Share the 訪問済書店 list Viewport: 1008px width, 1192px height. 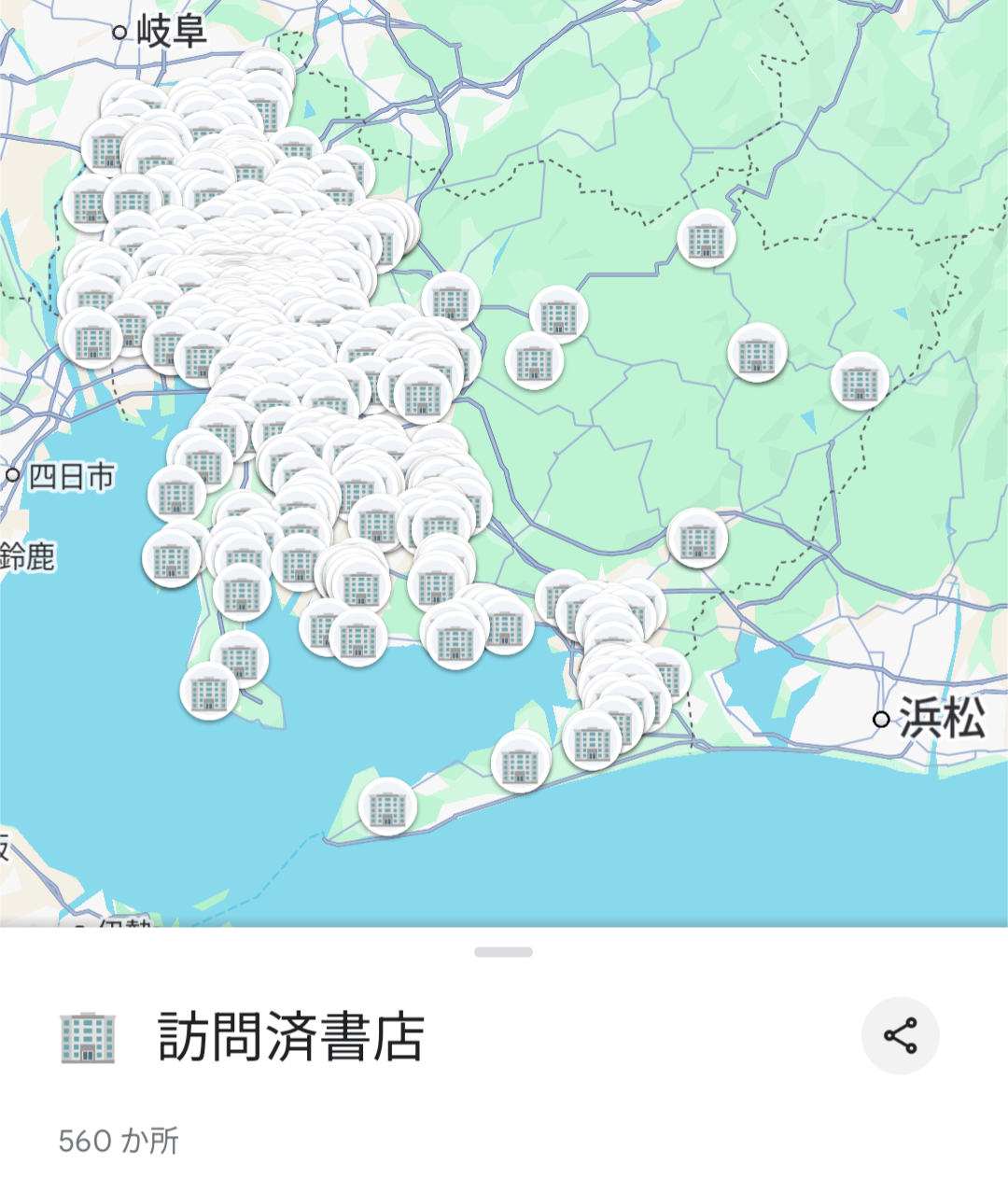pos(899,1036)
